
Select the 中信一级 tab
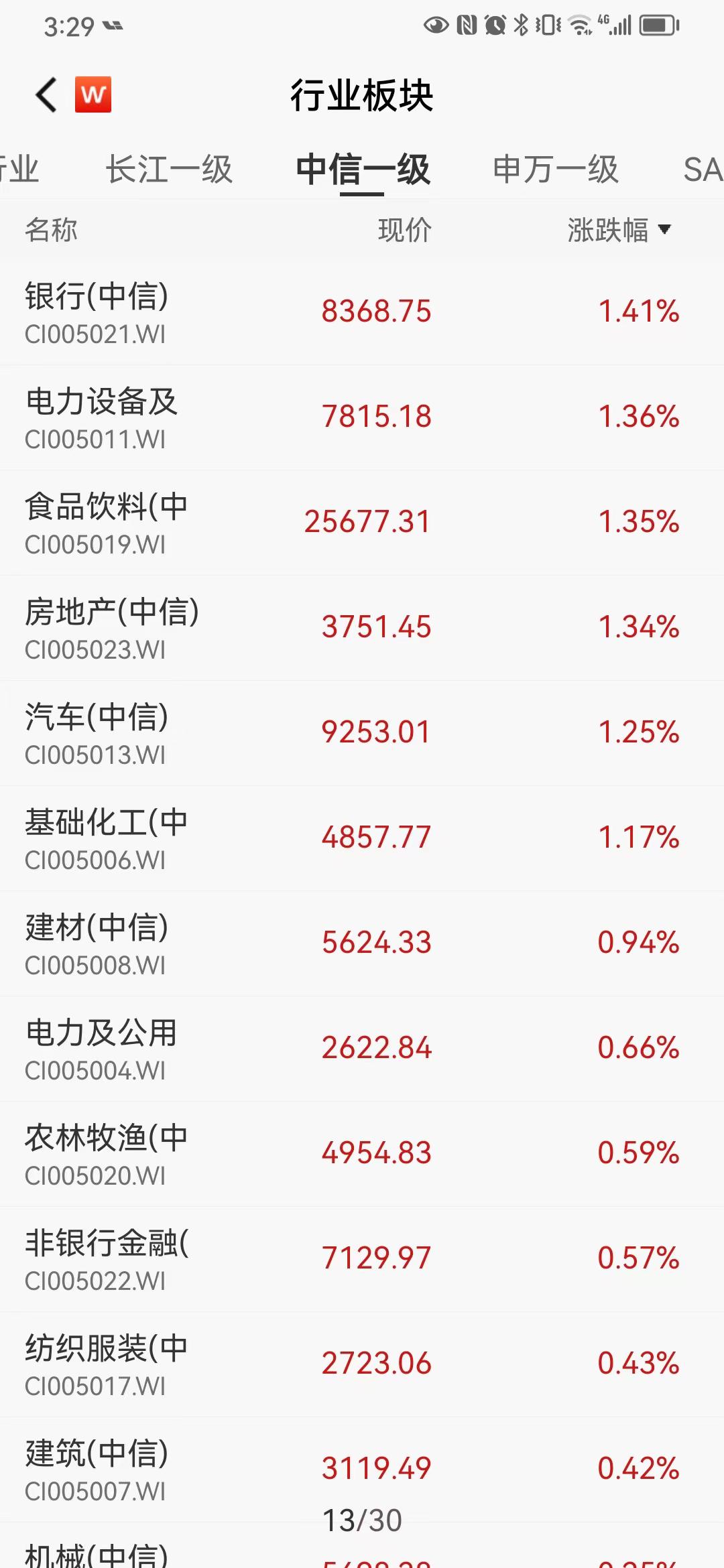coord(363,169)
